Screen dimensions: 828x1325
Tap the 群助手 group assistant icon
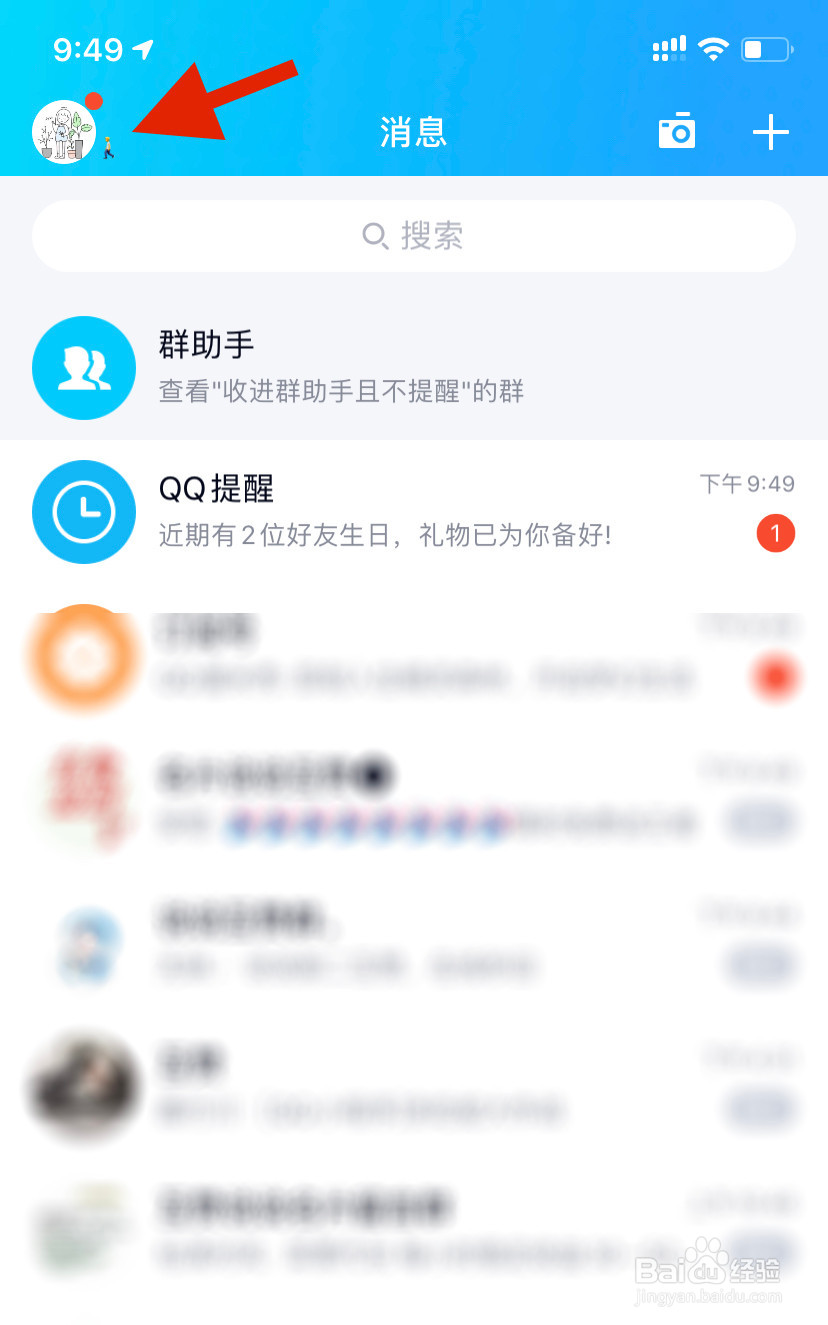pos(84,368)
